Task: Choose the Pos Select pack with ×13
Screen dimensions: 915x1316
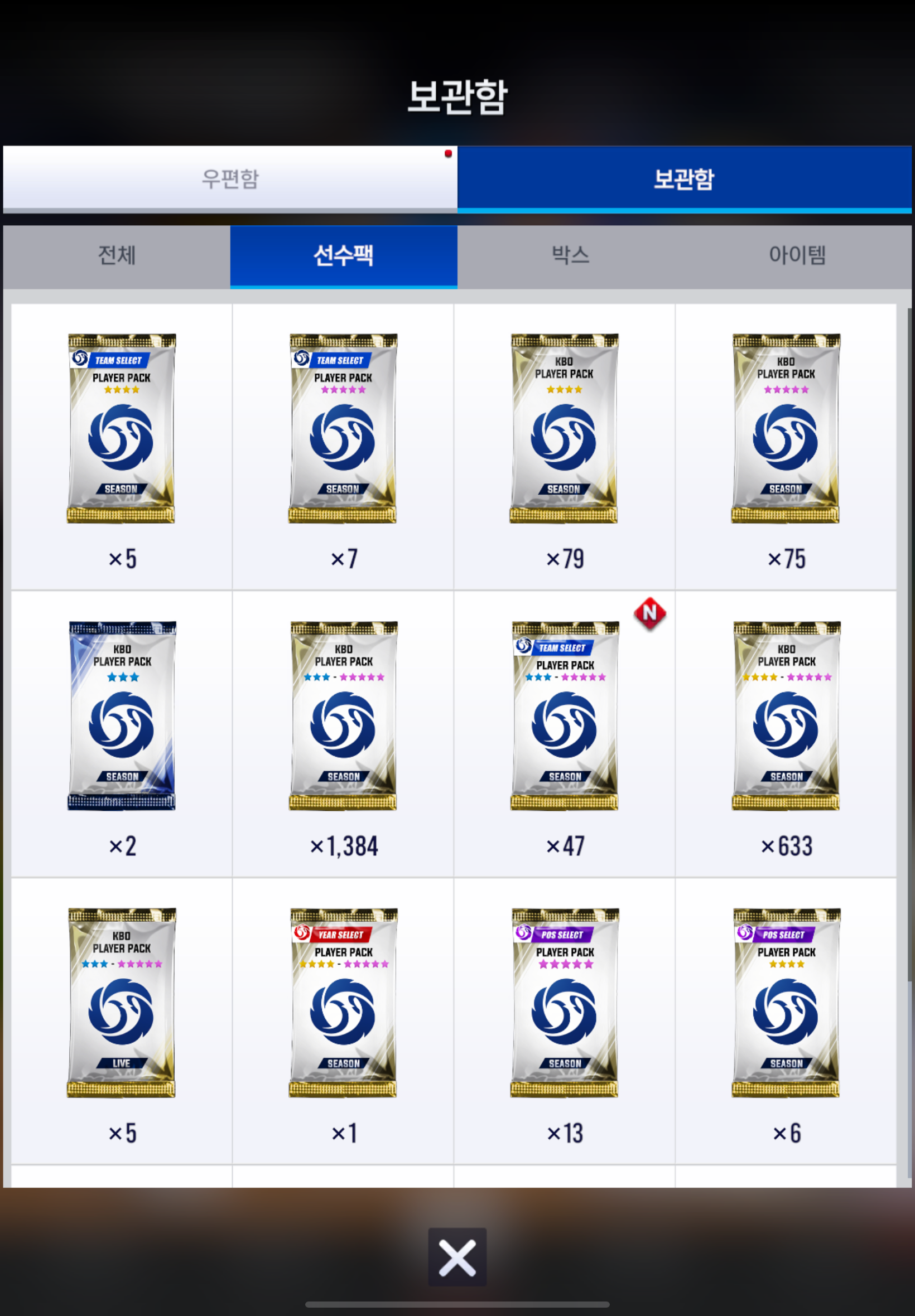Action: tap(565, 1003)
